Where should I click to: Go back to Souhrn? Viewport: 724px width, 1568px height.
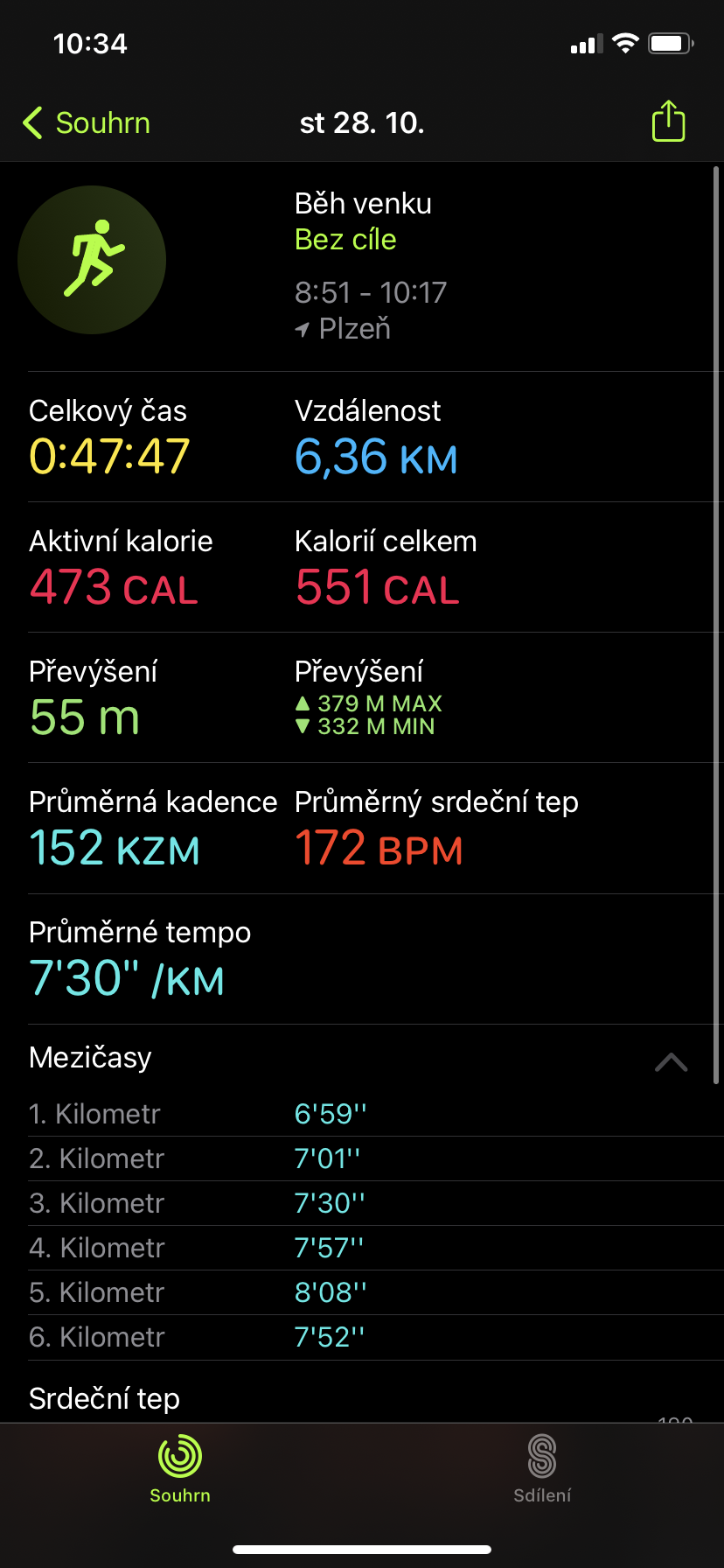click(87, 123)
